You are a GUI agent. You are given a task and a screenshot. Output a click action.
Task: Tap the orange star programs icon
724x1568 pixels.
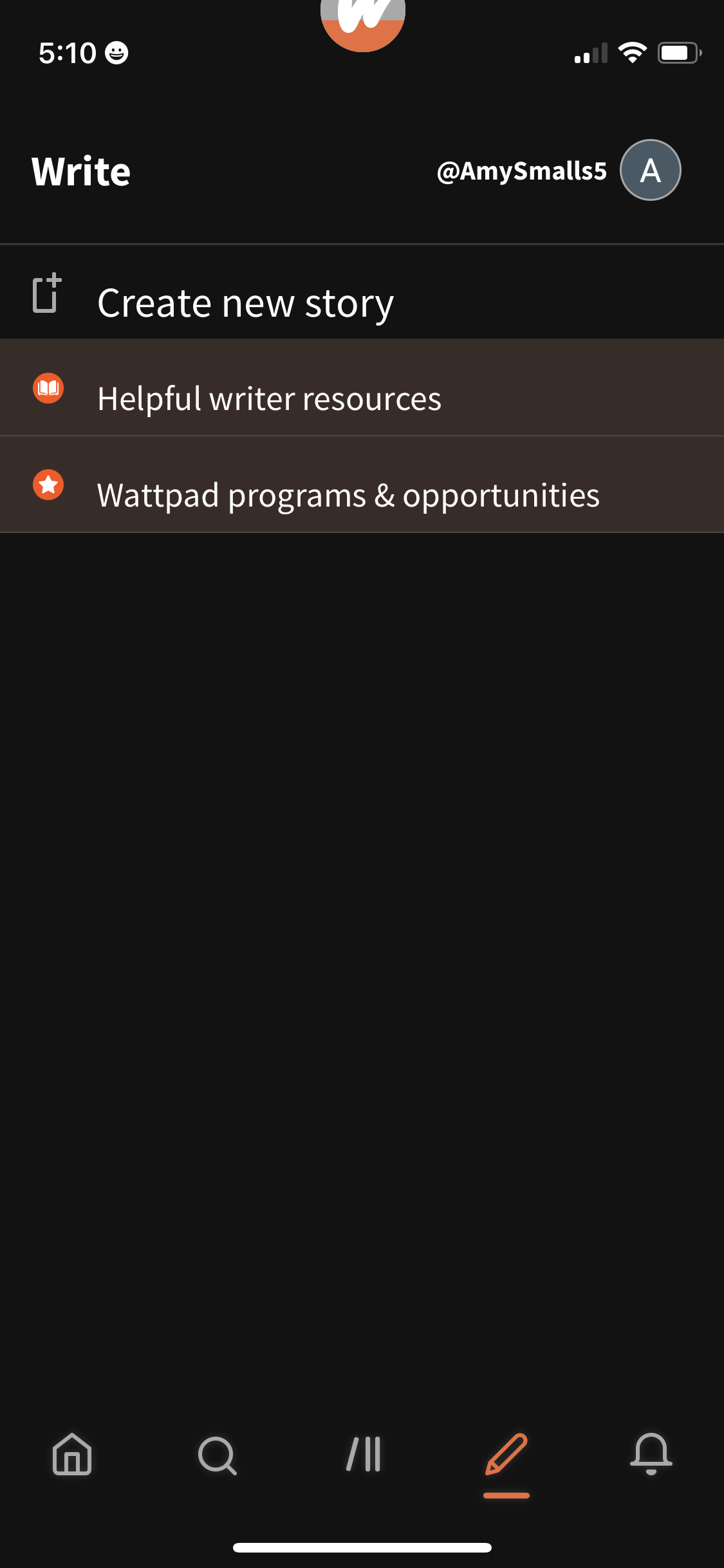pyautogui.click(x=48, y=485)
